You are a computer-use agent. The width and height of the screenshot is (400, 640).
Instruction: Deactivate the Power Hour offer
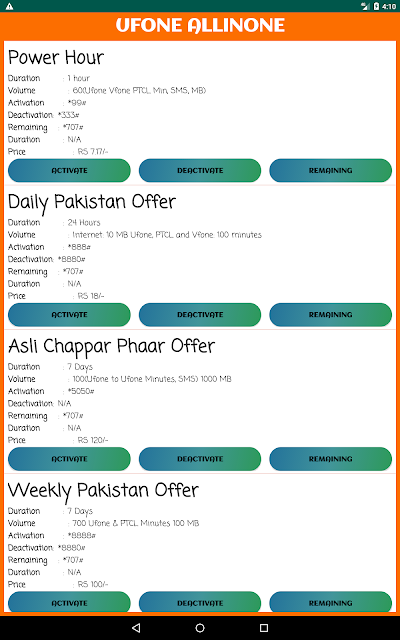(200, 170)
